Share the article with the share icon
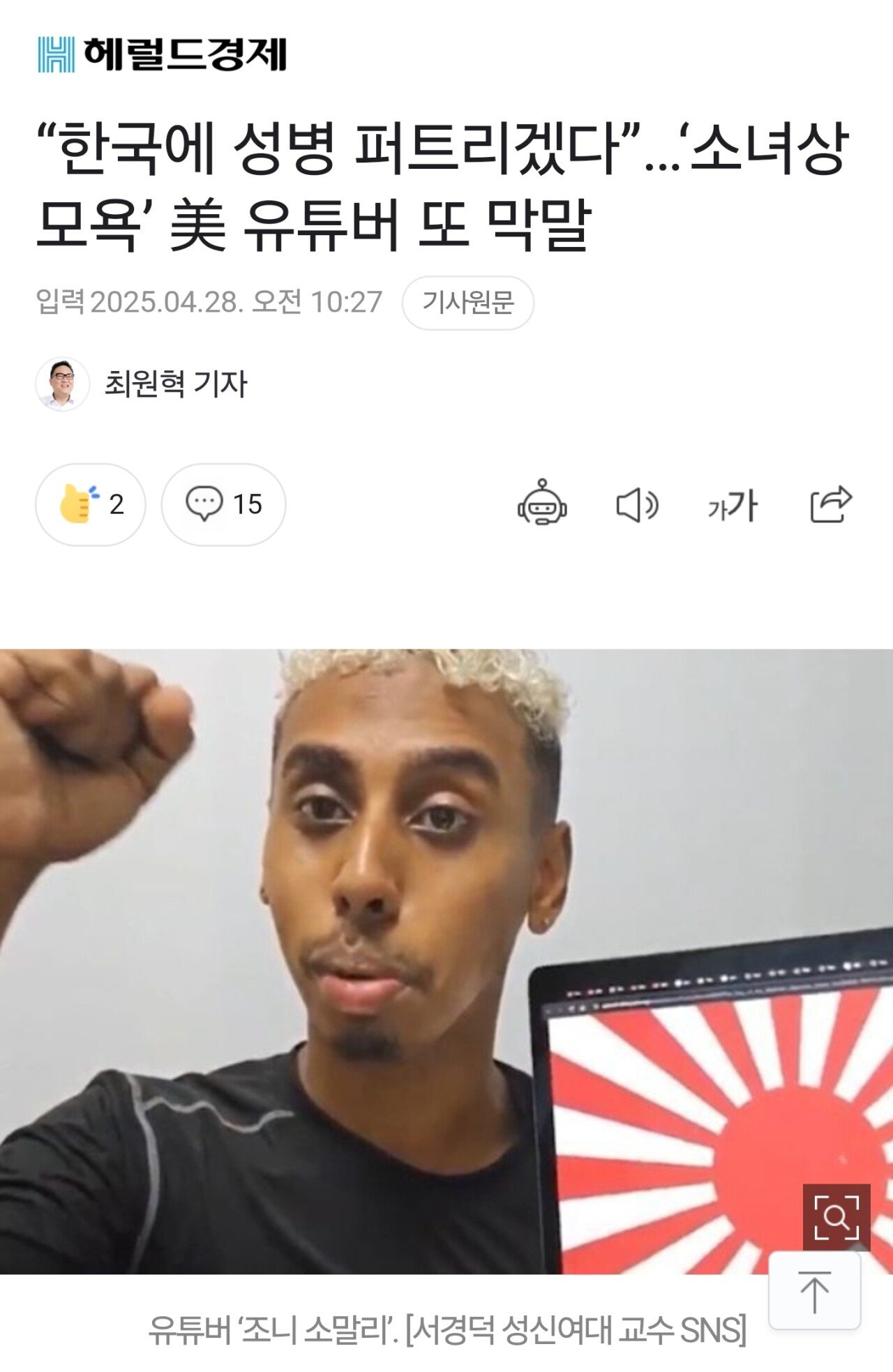The width and height of the screenshot is (893, 1372). 833,506
